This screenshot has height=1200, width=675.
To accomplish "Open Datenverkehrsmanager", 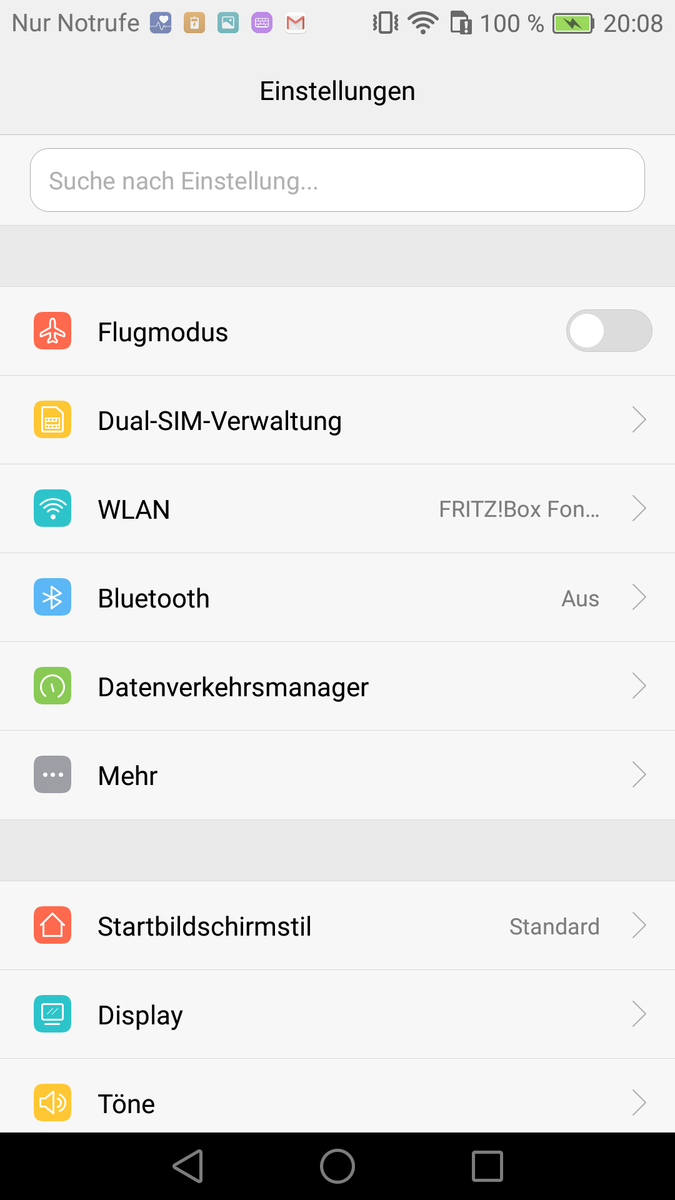I will tap(337, 687).
